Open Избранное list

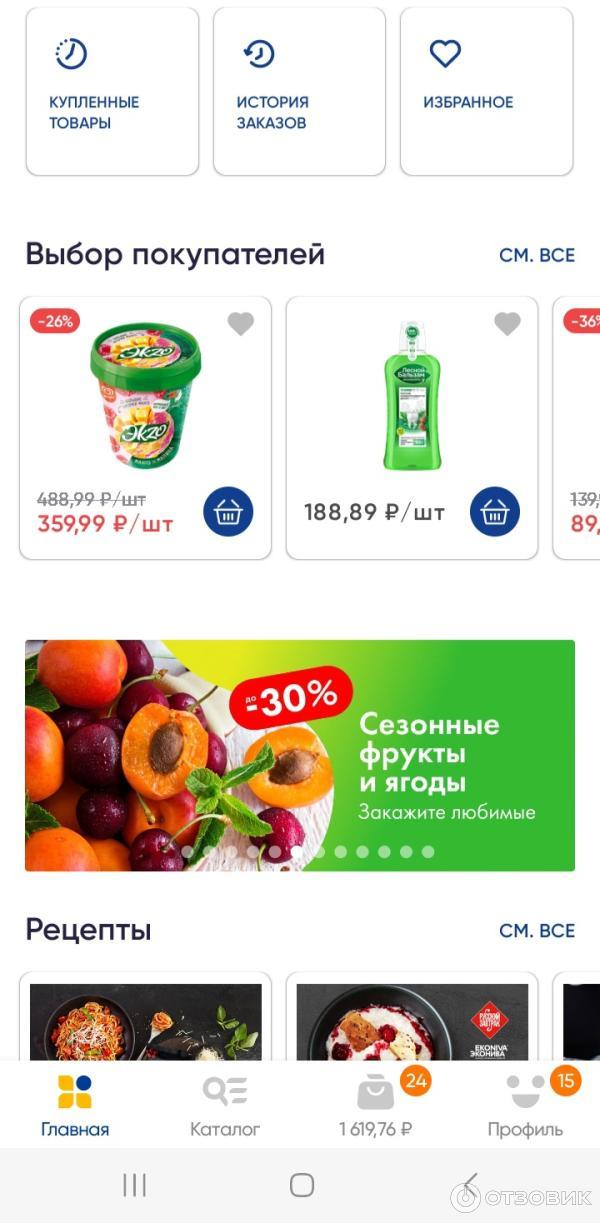click(x=486, y=91)
